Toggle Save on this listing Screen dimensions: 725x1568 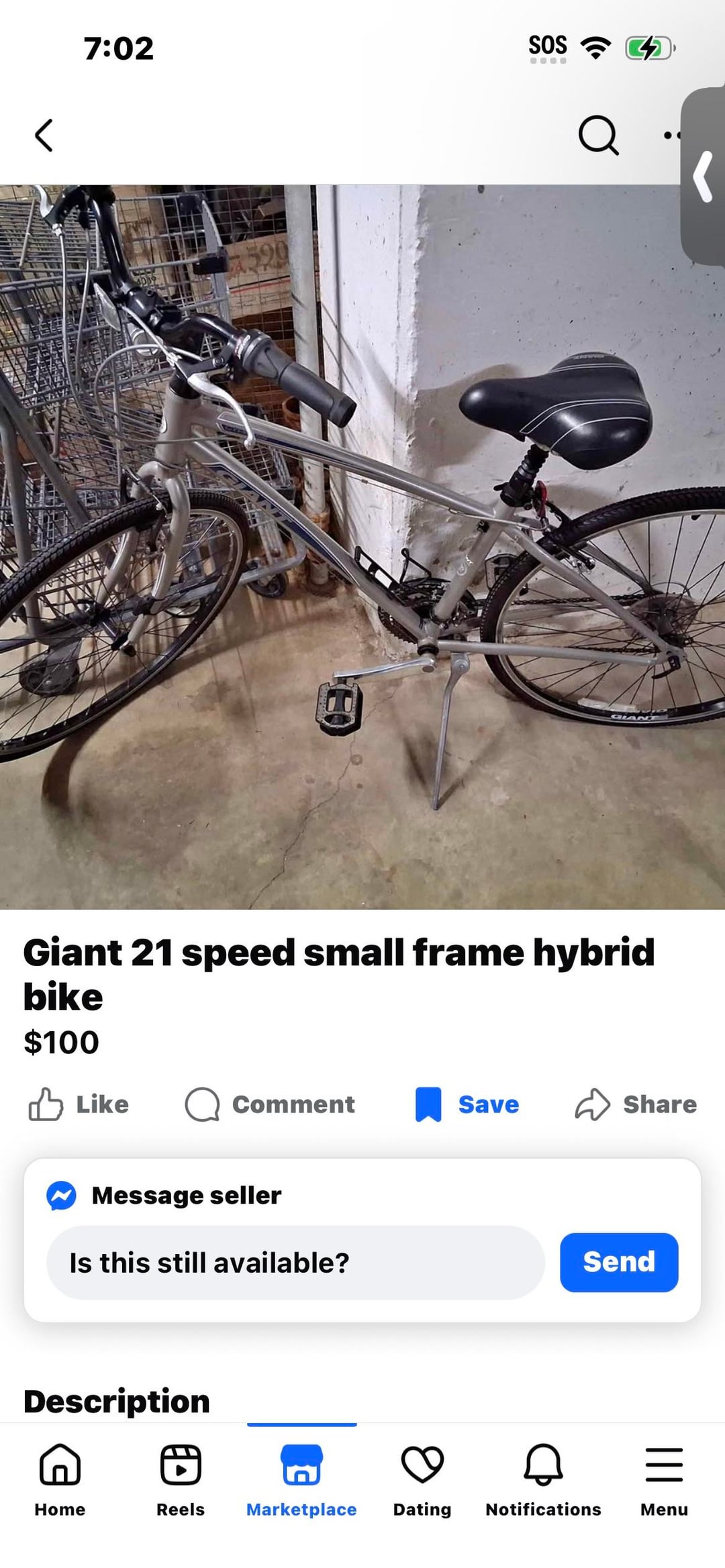tap(468, 1104)
